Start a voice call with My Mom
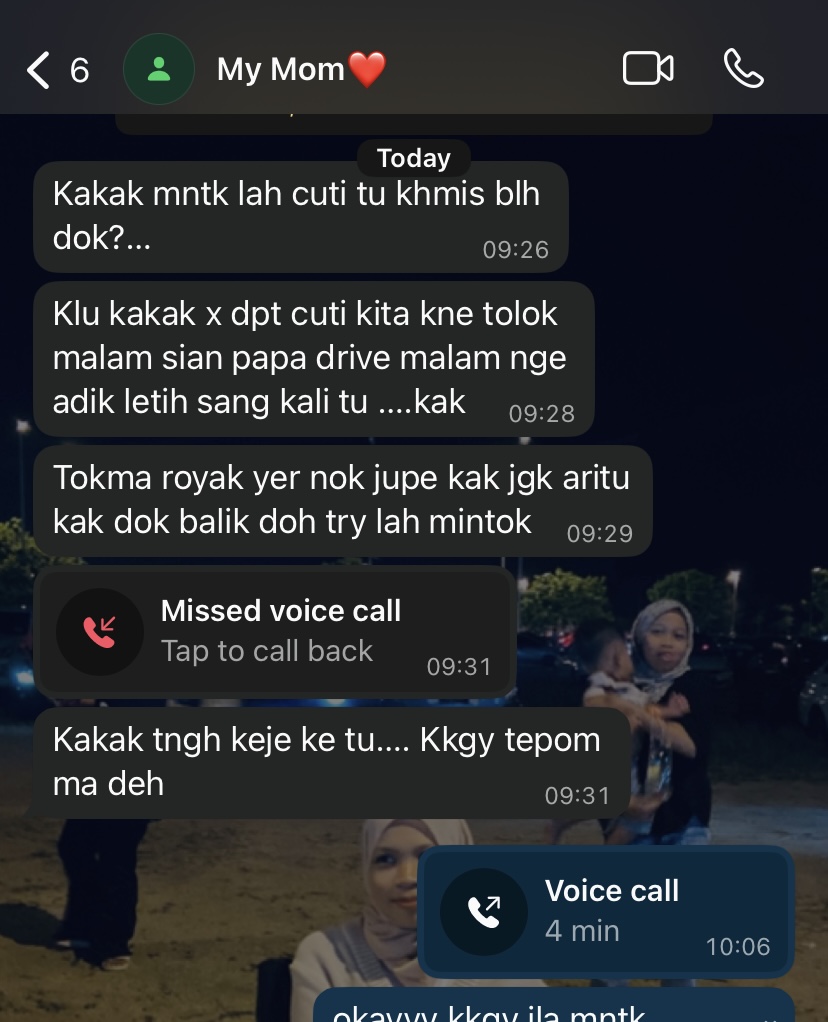This screenshot has height=1022, width=828. click(743, 69)
